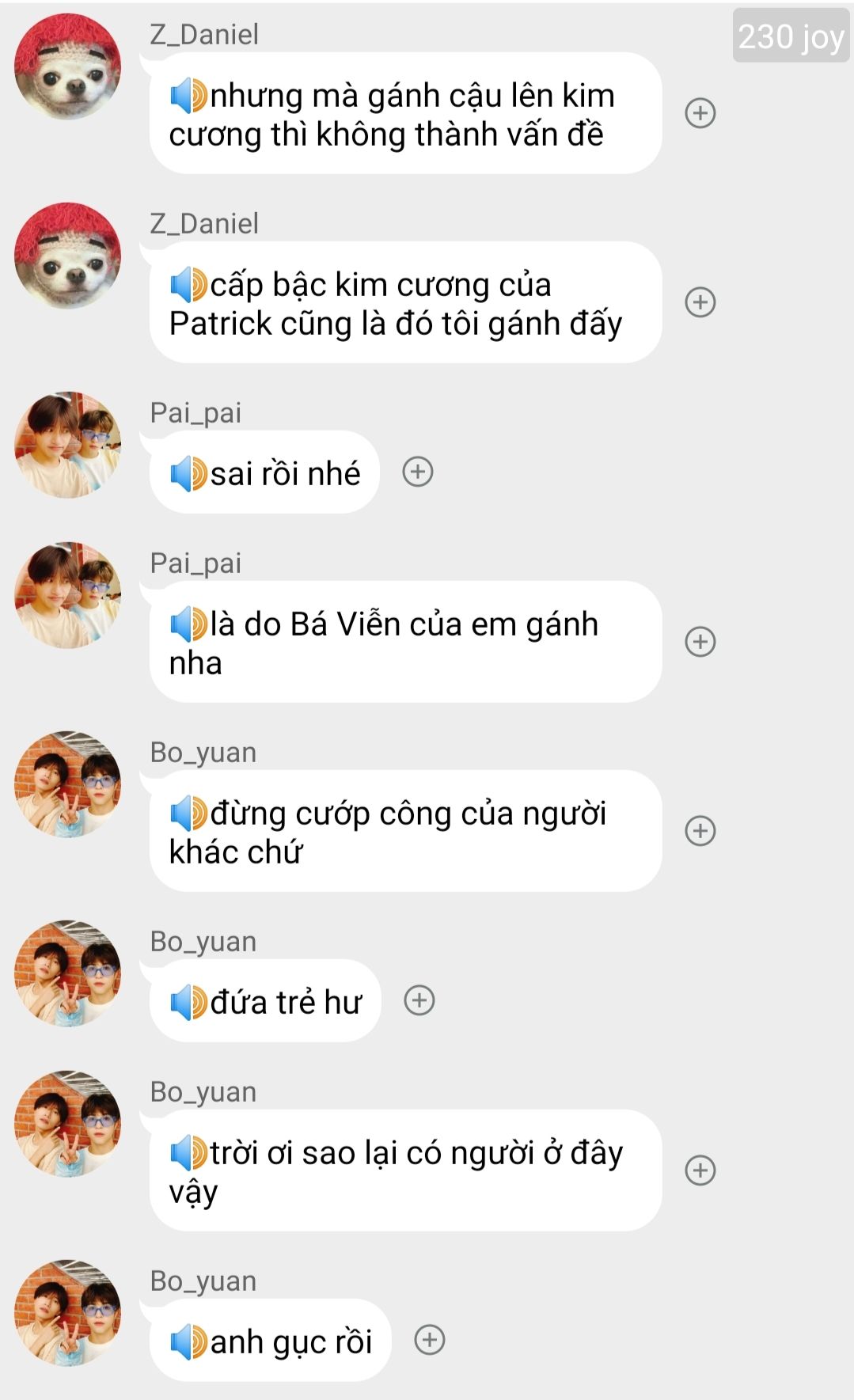This screenshot has height=1400, width=854.
Task: Tap plus icon next to "đừng cướp công của người khác chứ"
Action: (x=700, y=831)
